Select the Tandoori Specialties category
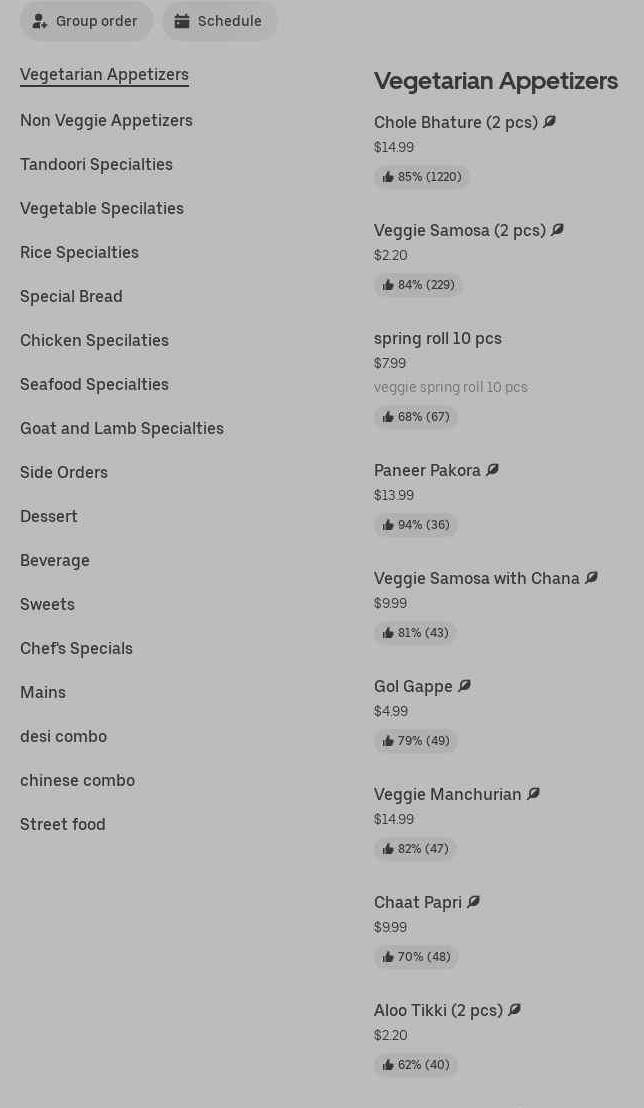This screenshot has width=644, height=1108. [96, 164]
